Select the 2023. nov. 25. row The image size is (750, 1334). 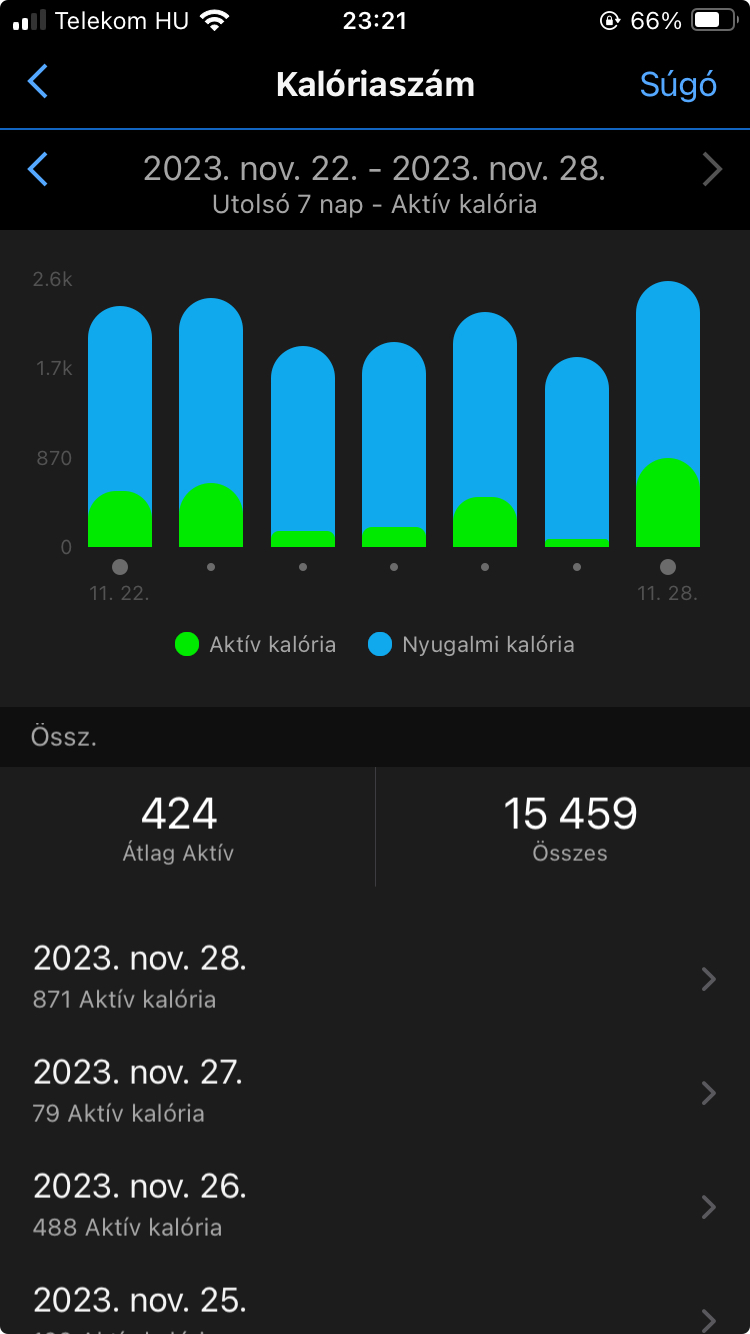(375, 1304)
